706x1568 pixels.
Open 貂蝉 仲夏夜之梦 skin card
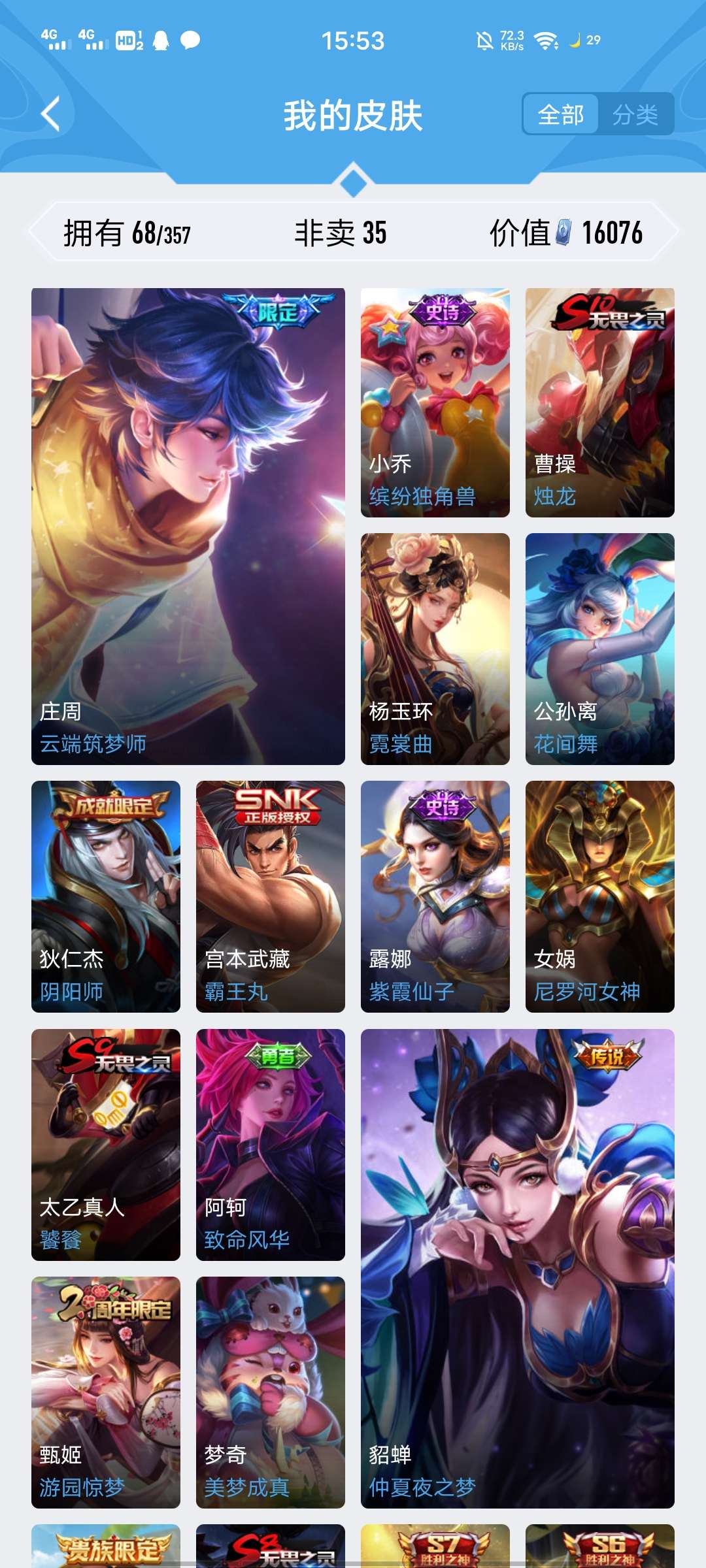coord(518,1268)
